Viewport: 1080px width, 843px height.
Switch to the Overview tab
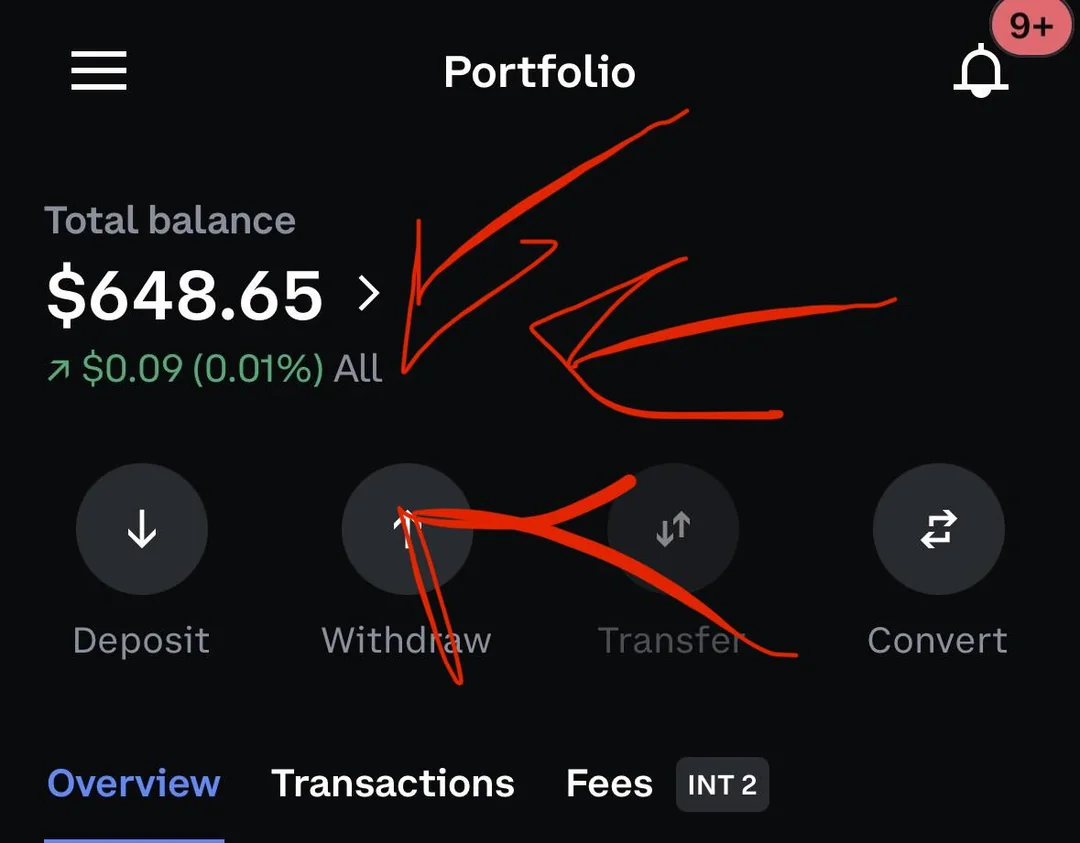tap(134, 783)
